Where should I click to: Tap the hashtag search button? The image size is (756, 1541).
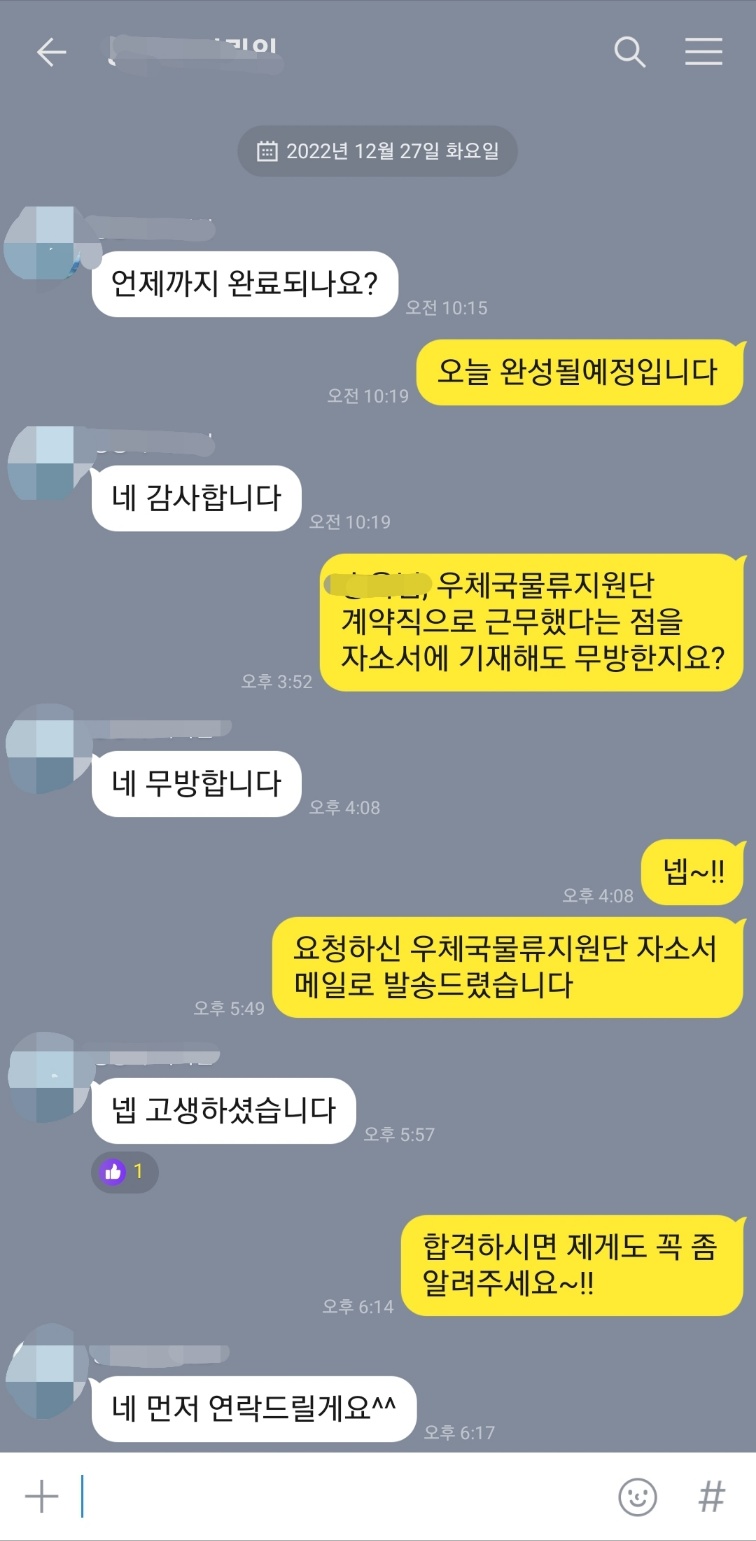[x=710, y=1496]
